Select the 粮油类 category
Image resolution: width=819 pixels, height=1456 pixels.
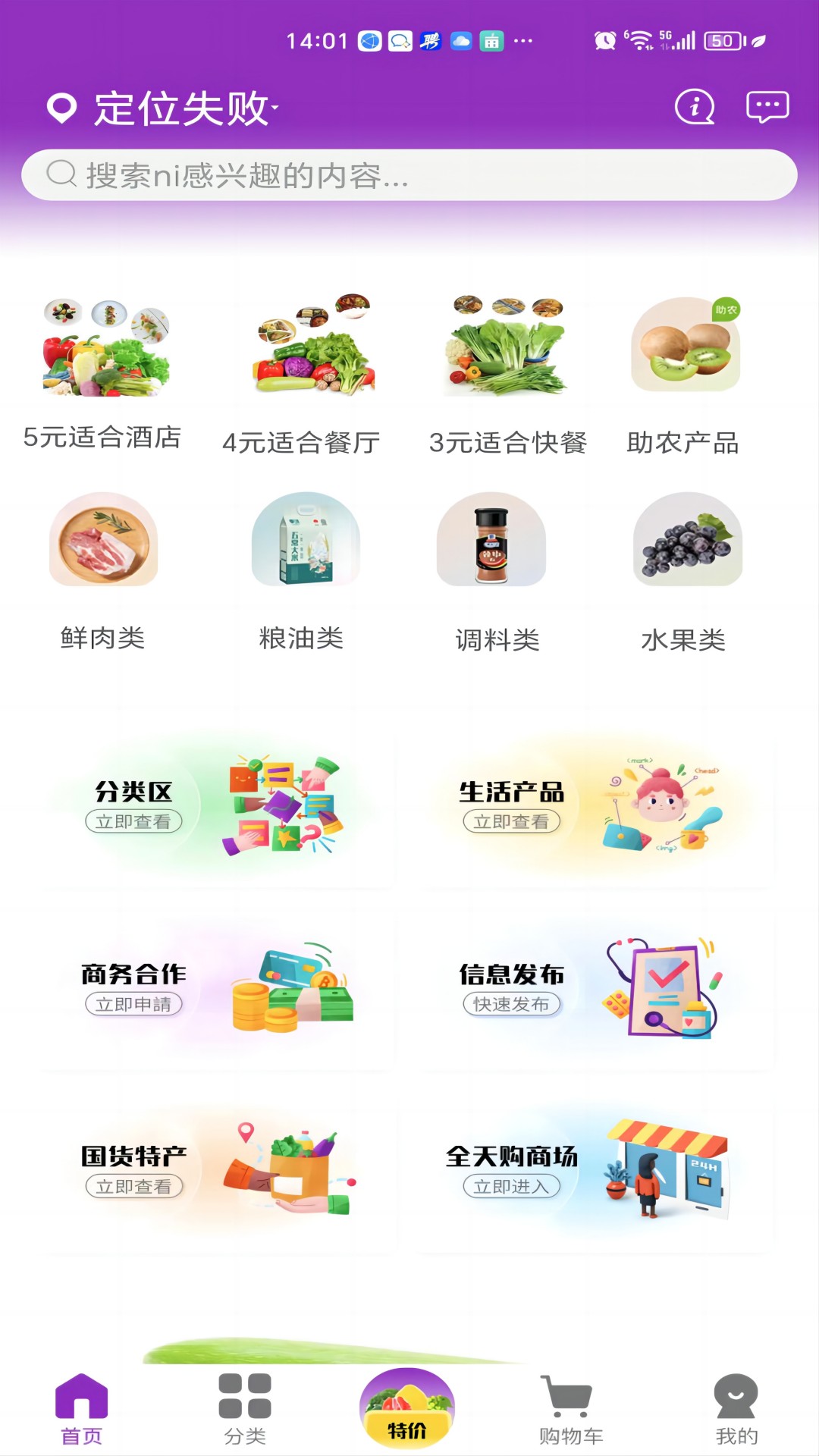303,569
